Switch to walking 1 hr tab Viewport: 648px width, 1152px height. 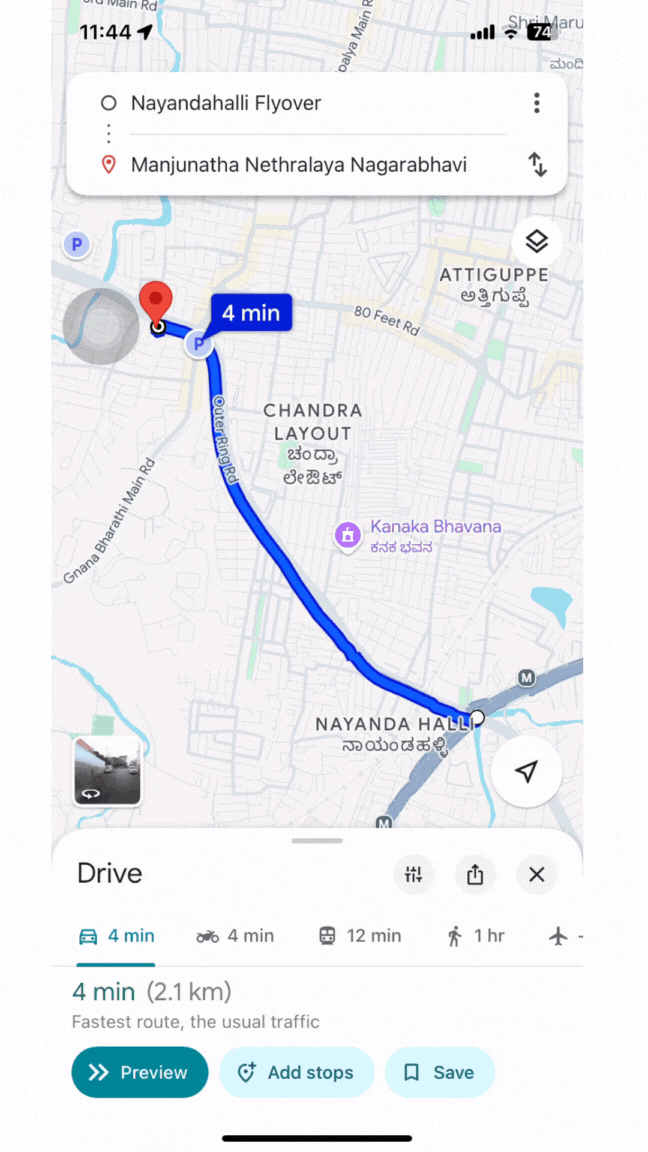coord(475,936)
